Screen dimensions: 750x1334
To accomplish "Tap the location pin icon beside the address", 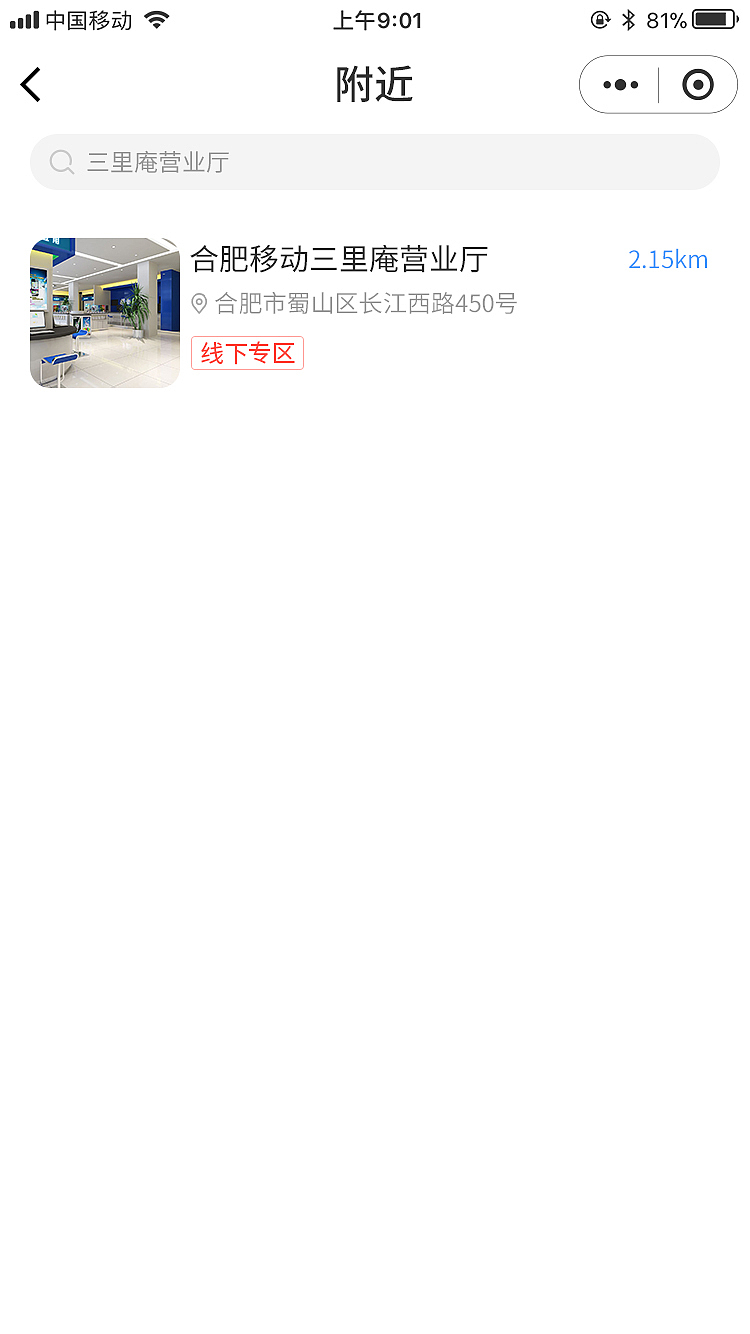I will (x=199, y=303).
